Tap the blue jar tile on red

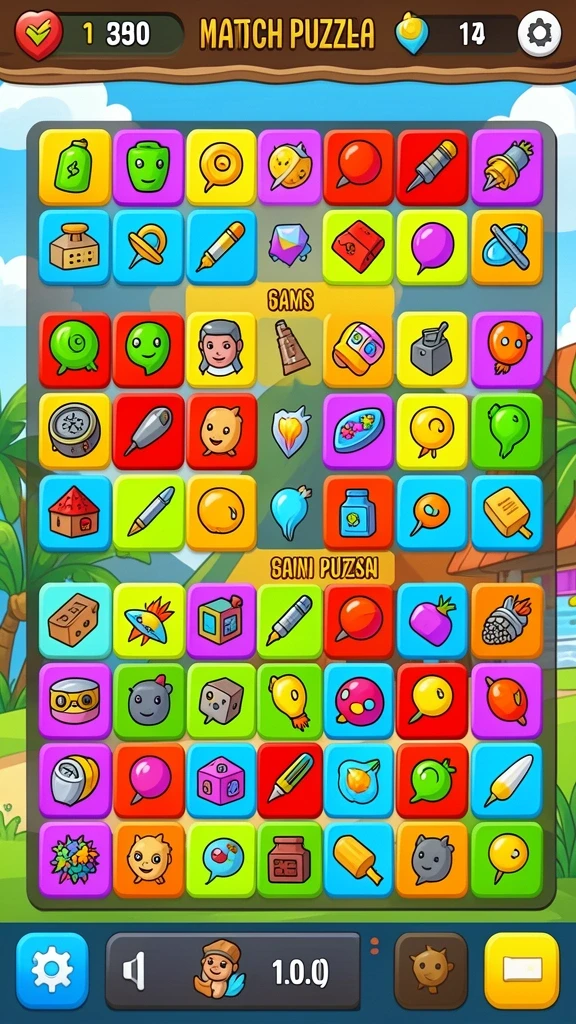pos(359,513)
